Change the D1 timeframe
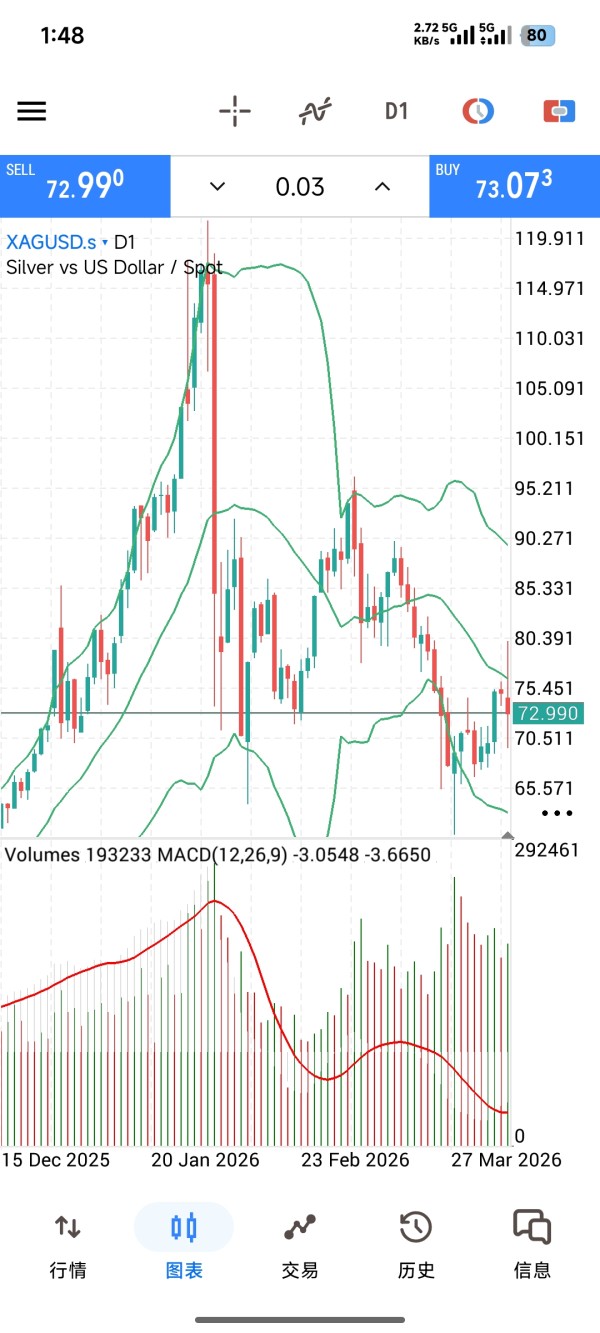The height and width of the screenshot is (1333, 600). 397,111
